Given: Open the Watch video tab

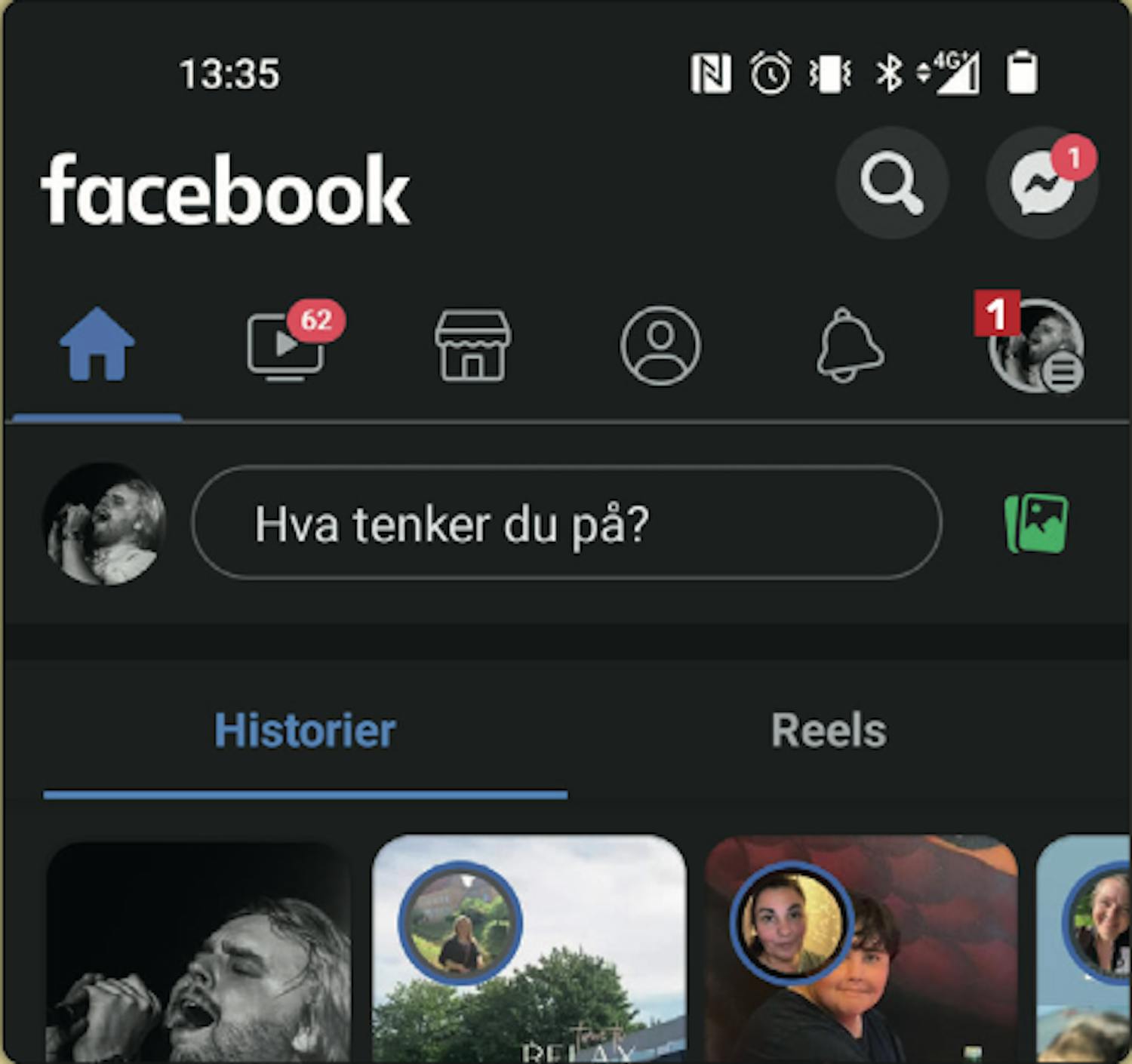Looking at the screenshot, I should click(x=286, y=346).
